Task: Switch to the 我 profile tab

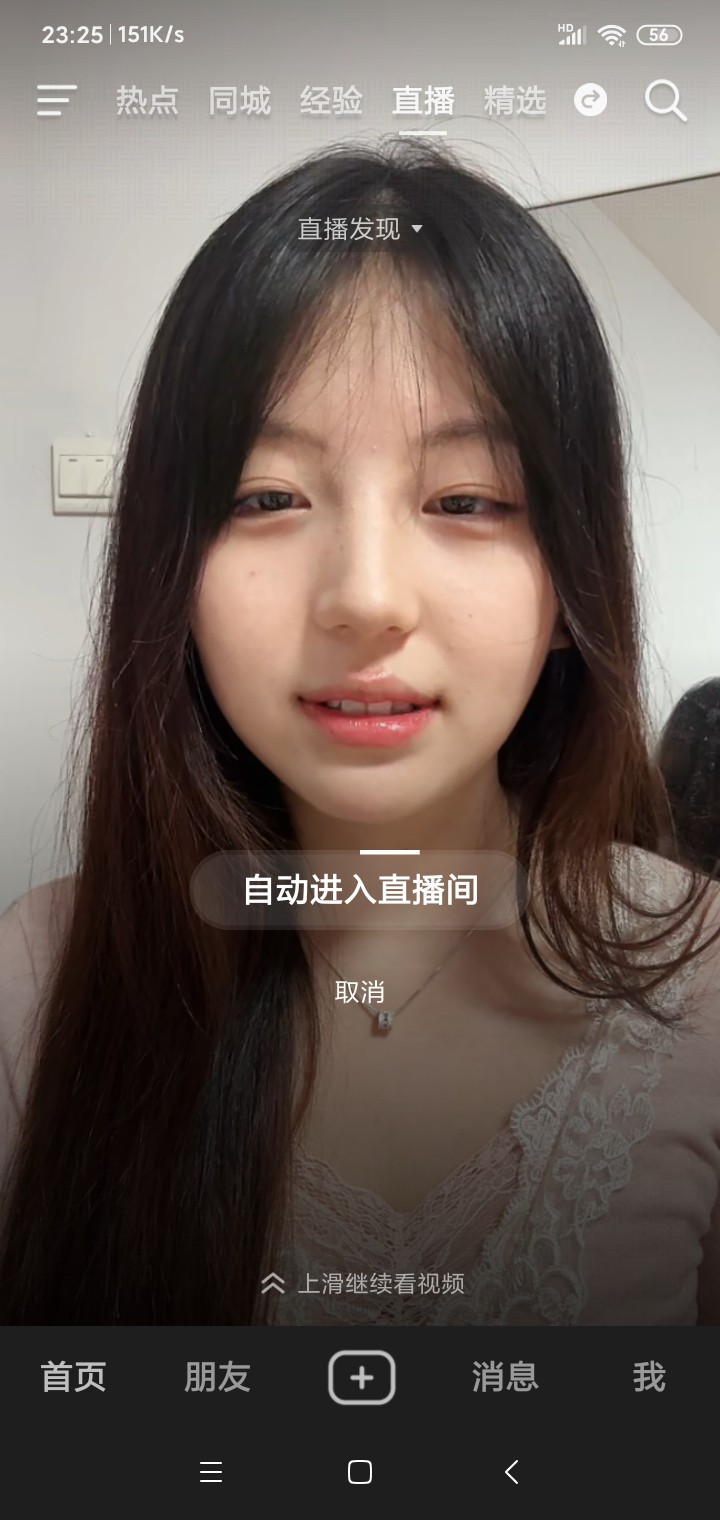Action: [x=648, y=1377]
